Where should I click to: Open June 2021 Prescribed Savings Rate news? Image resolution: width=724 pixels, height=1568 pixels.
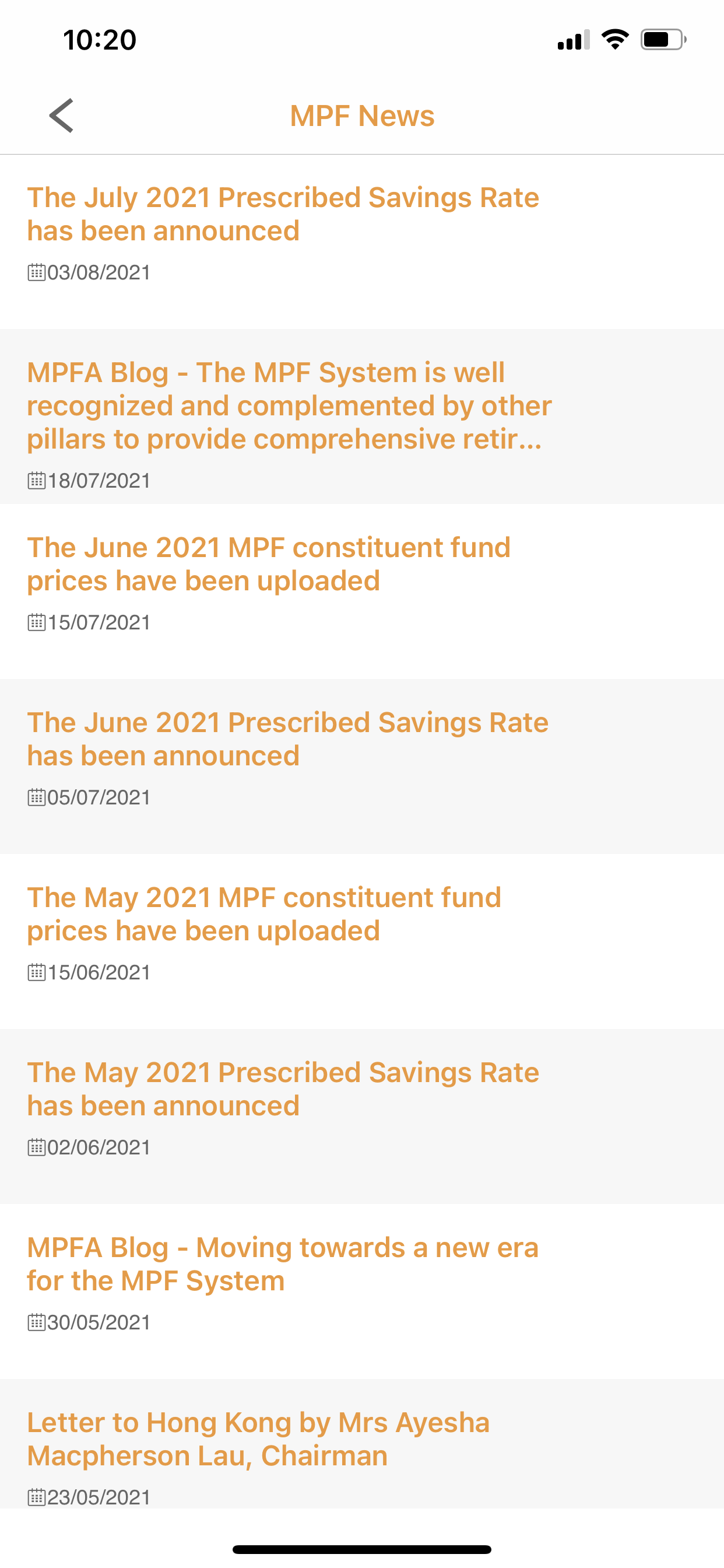point(362,766)
